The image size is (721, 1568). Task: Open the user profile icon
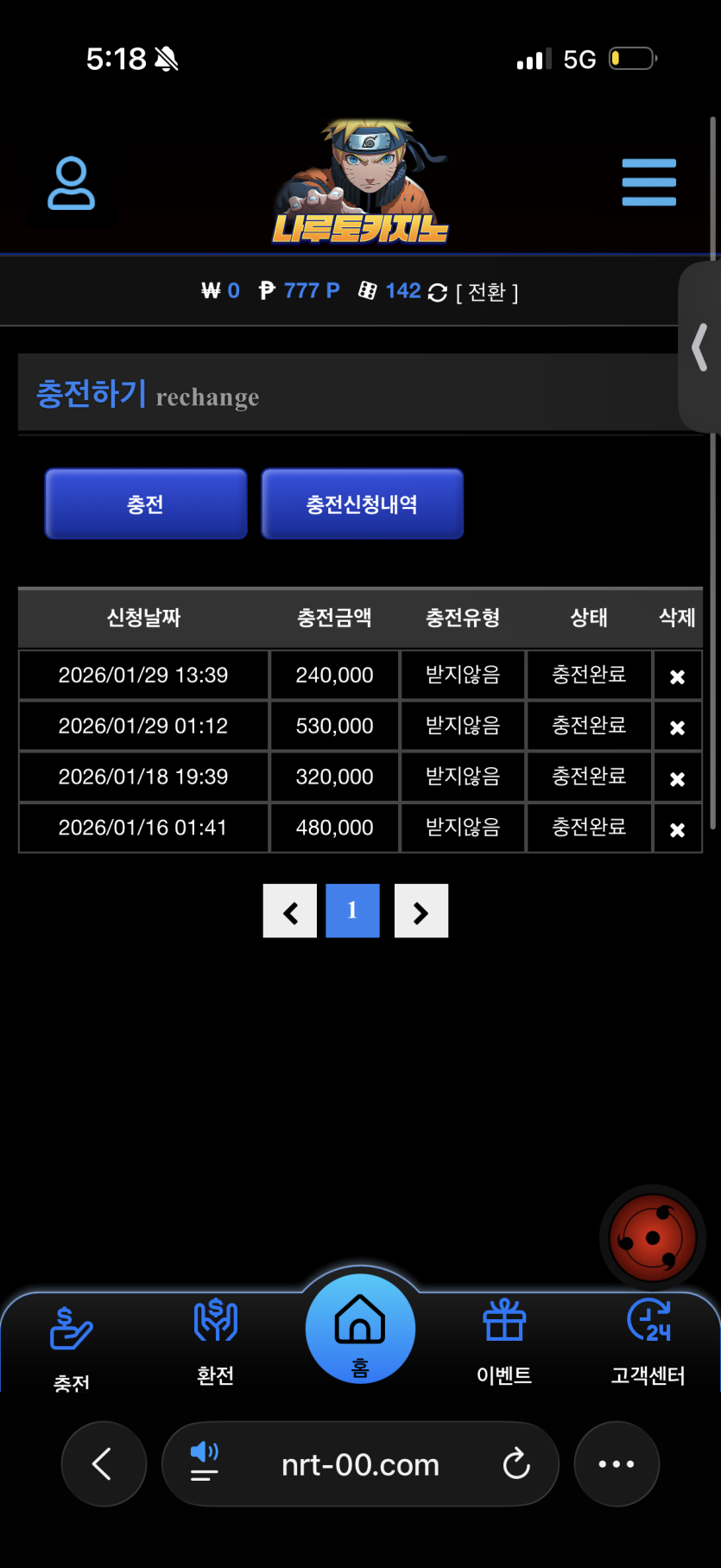71,183
